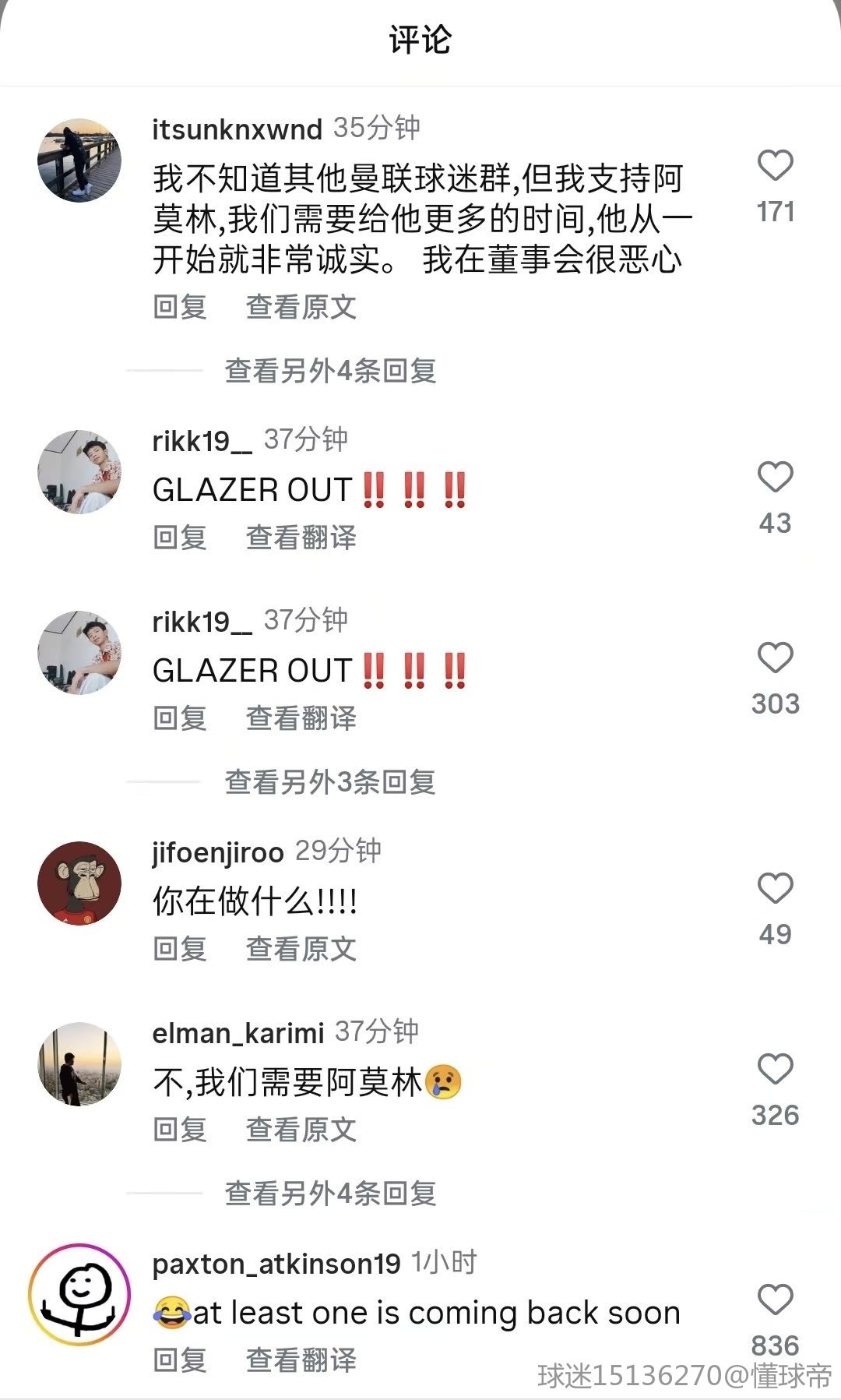Open elman_karimi's profile avatar
This screenshot has height=1400, width=841.
coord(79,1064)
